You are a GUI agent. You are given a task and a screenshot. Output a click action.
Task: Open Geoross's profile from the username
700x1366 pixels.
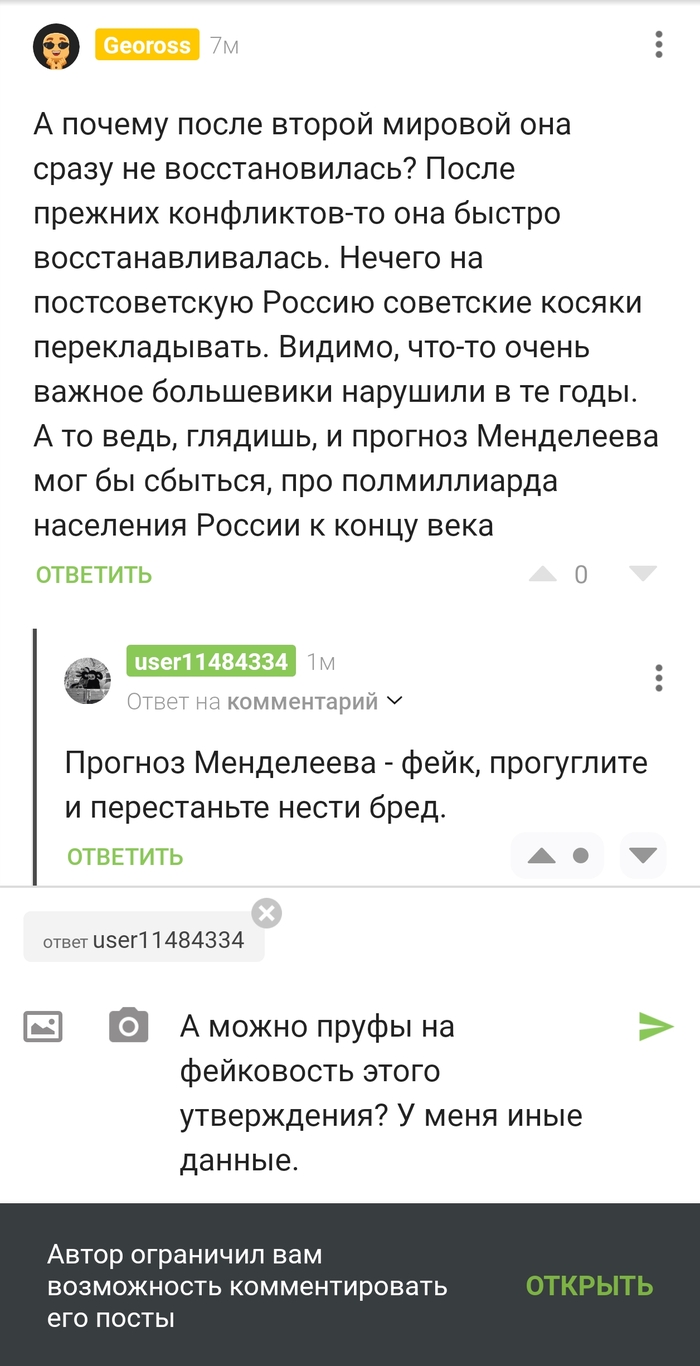pyautogui.click(x=147, y=45)
